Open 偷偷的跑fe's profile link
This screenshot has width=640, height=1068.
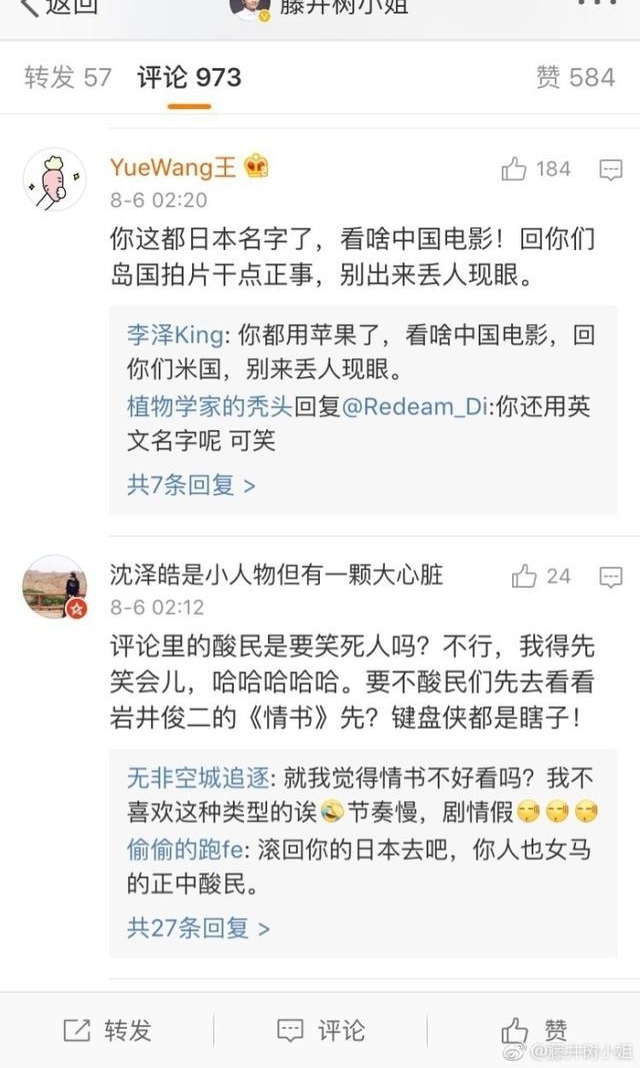(186, 851)
